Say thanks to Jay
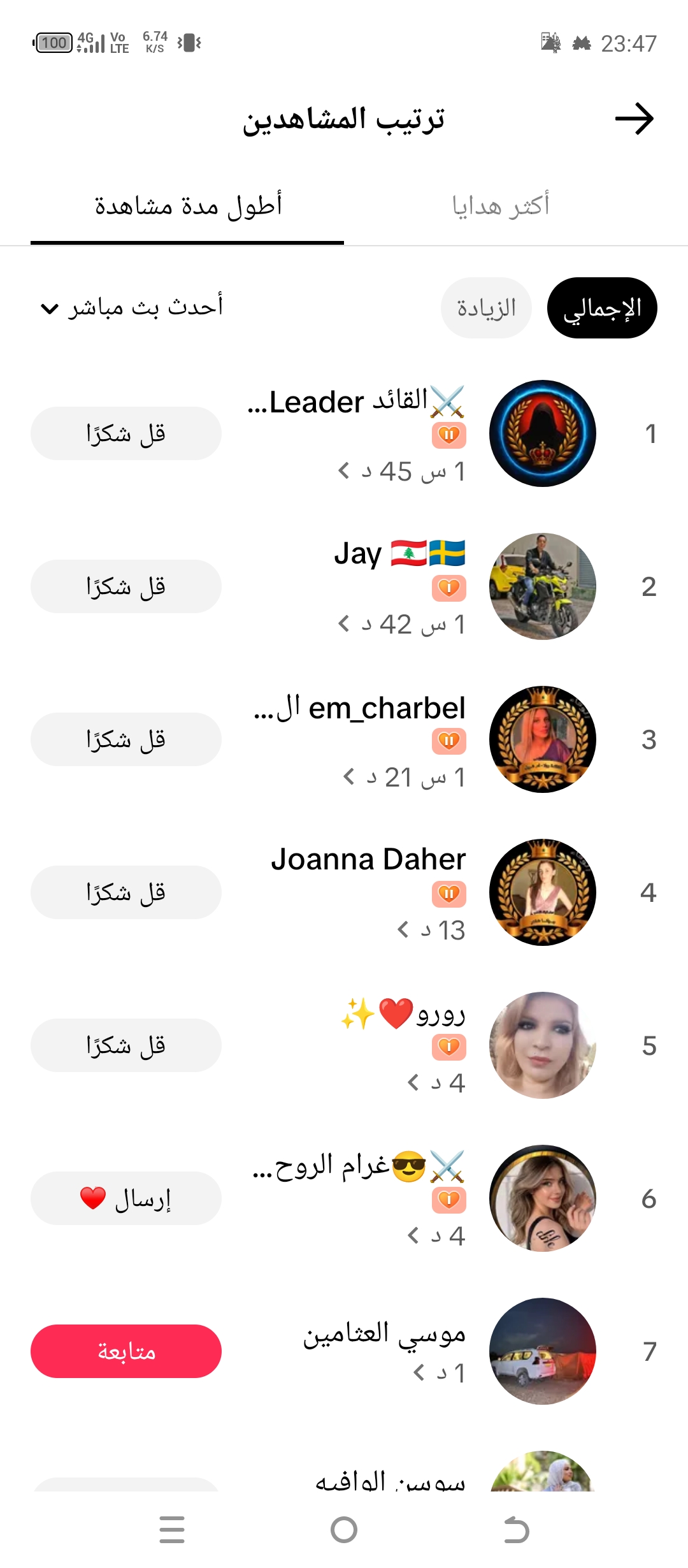 126,586
